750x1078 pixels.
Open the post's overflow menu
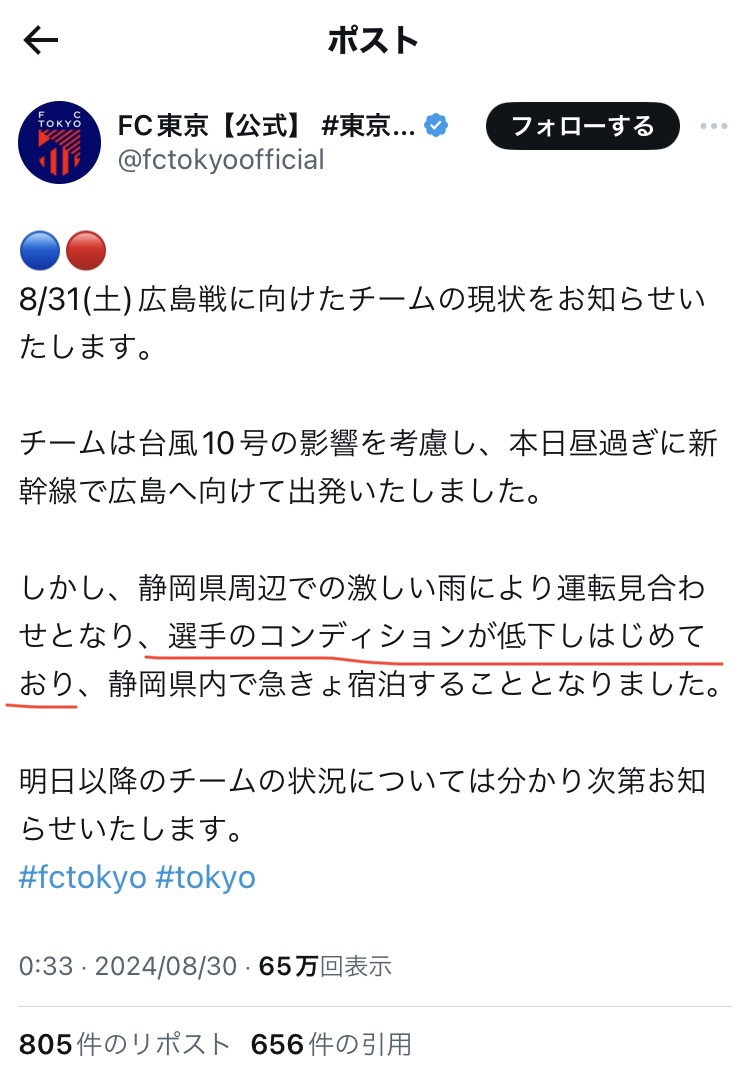point(714,127)
